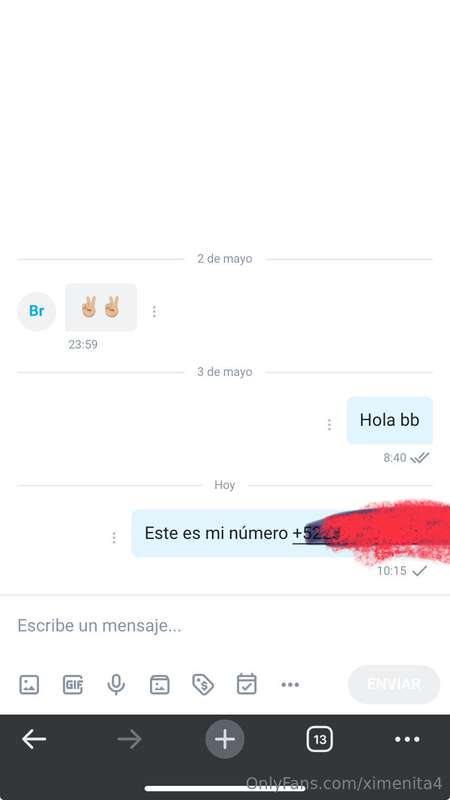Screen dimensions: 450x800
Task: Go back in the browser
Action: (34, 739)
